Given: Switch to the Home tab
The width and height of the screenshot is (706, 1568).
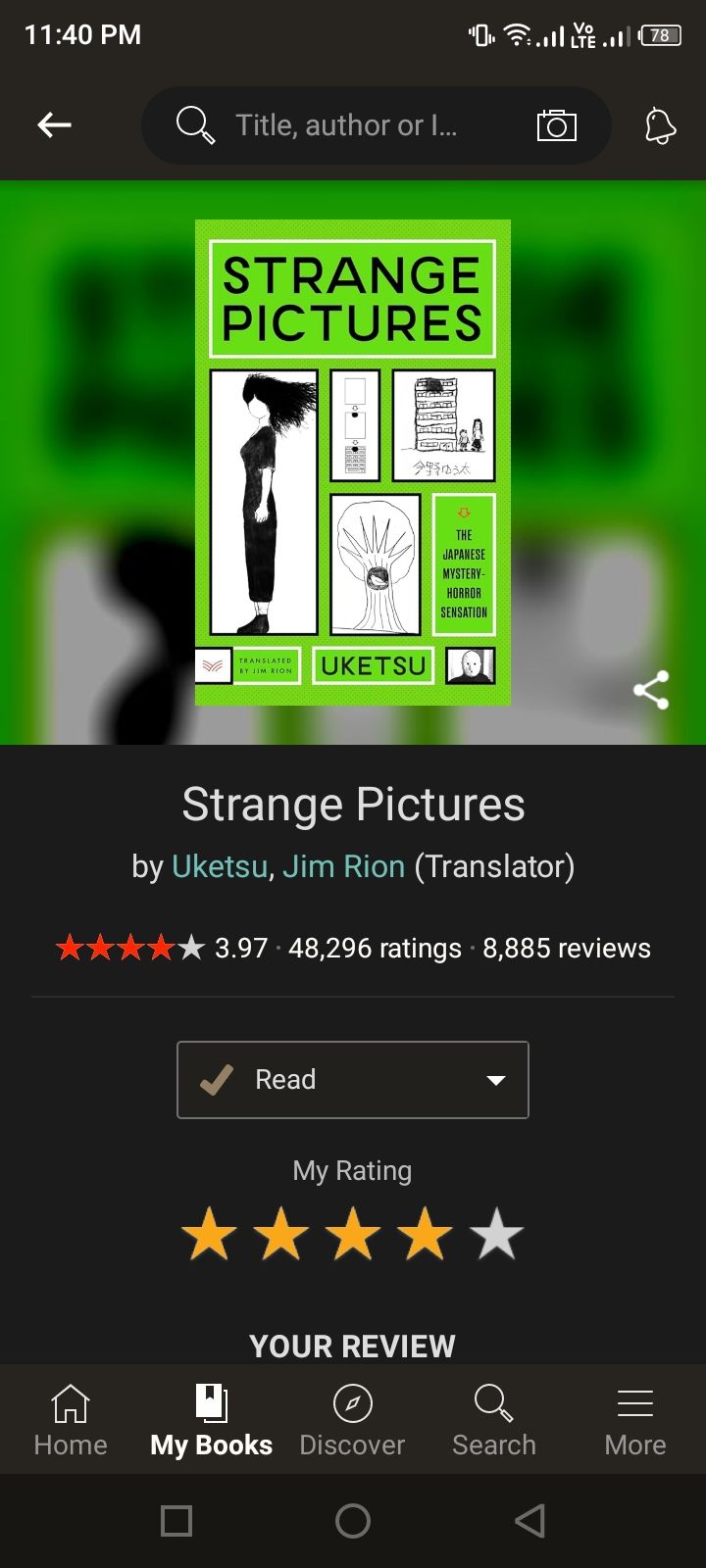Looking at the screenshot, I should point(71,1419).
